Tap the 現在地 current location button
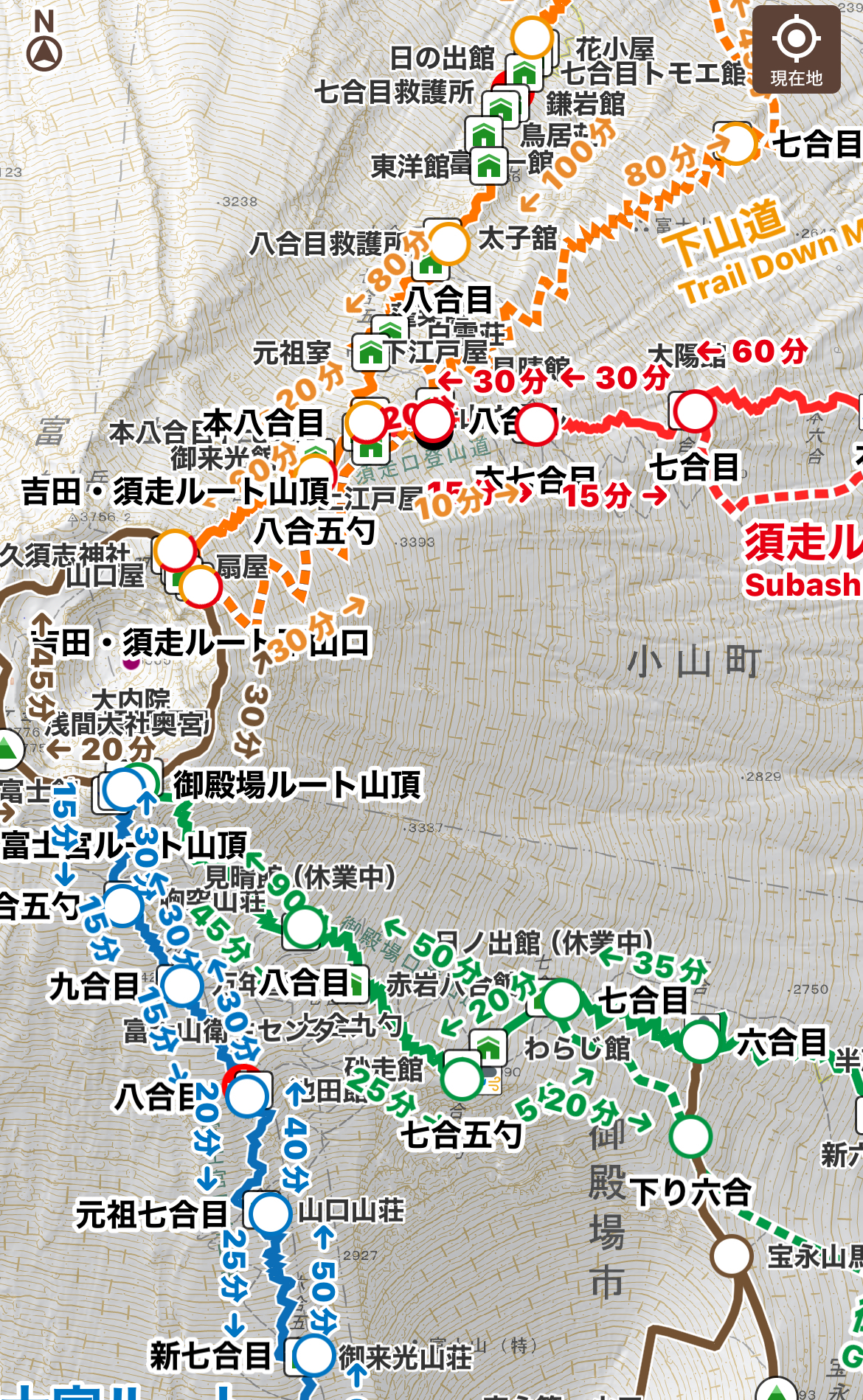 [796, 50]
